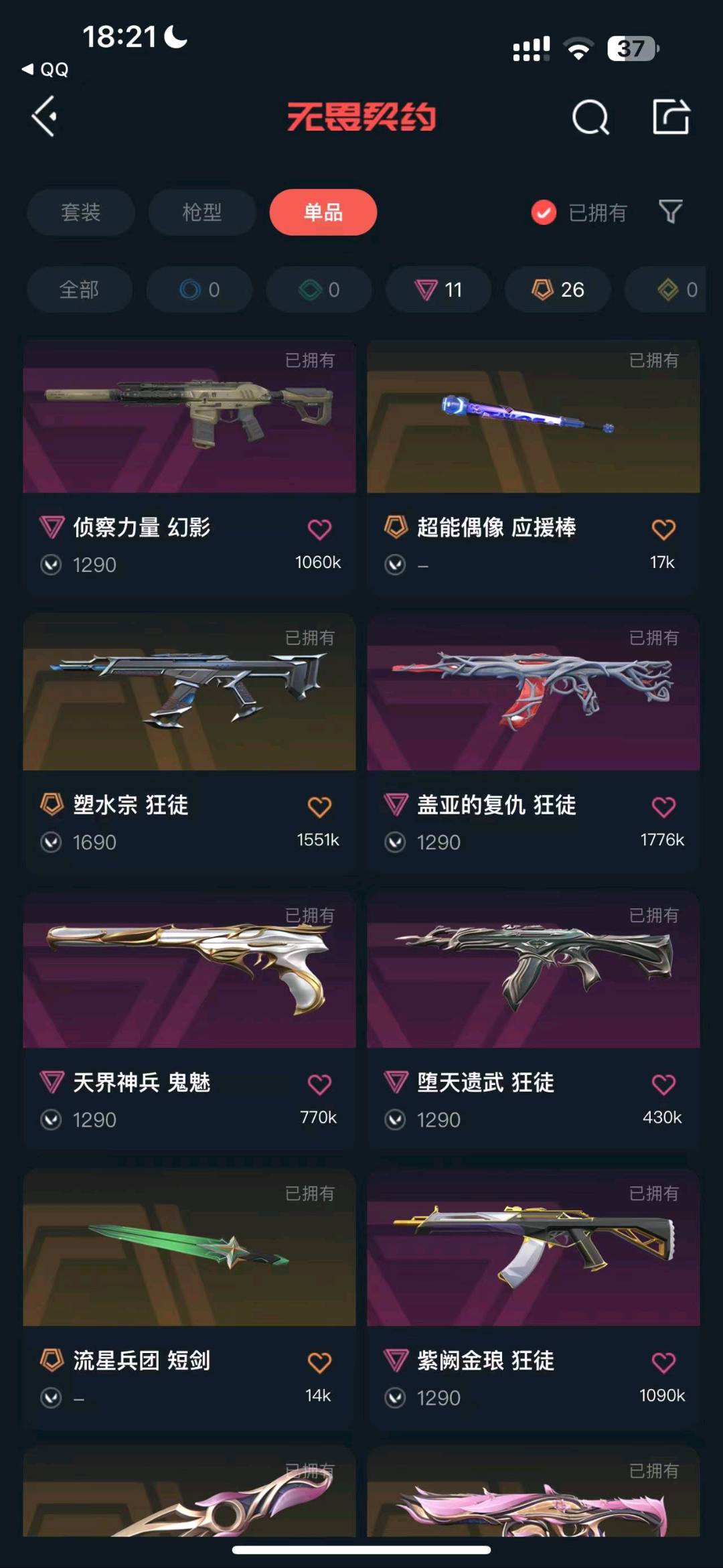Open the 天界神兵 鬼魅 skin card

[x=189, y=1019]
